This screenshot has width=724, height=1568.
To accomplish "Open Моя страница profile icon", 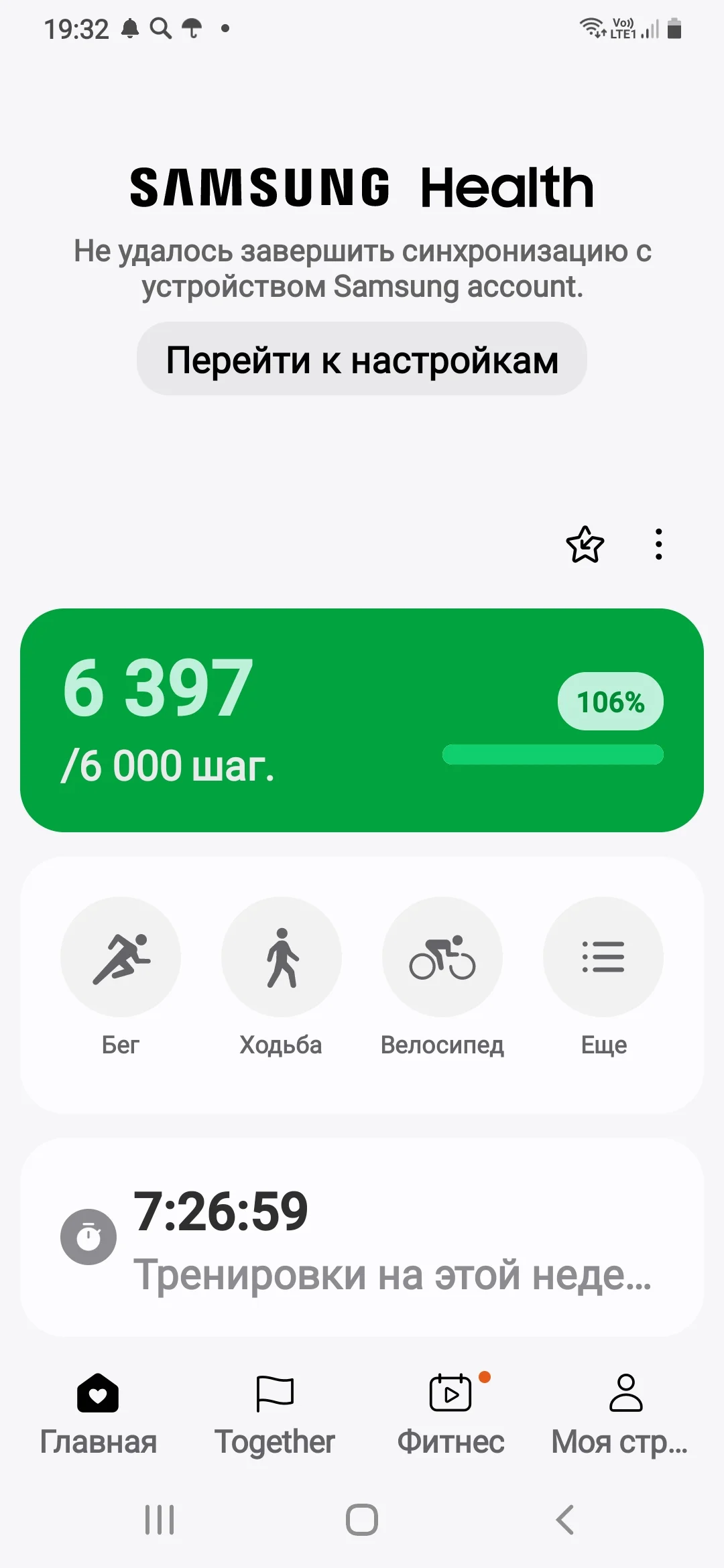I will [x=625, y=1394].
